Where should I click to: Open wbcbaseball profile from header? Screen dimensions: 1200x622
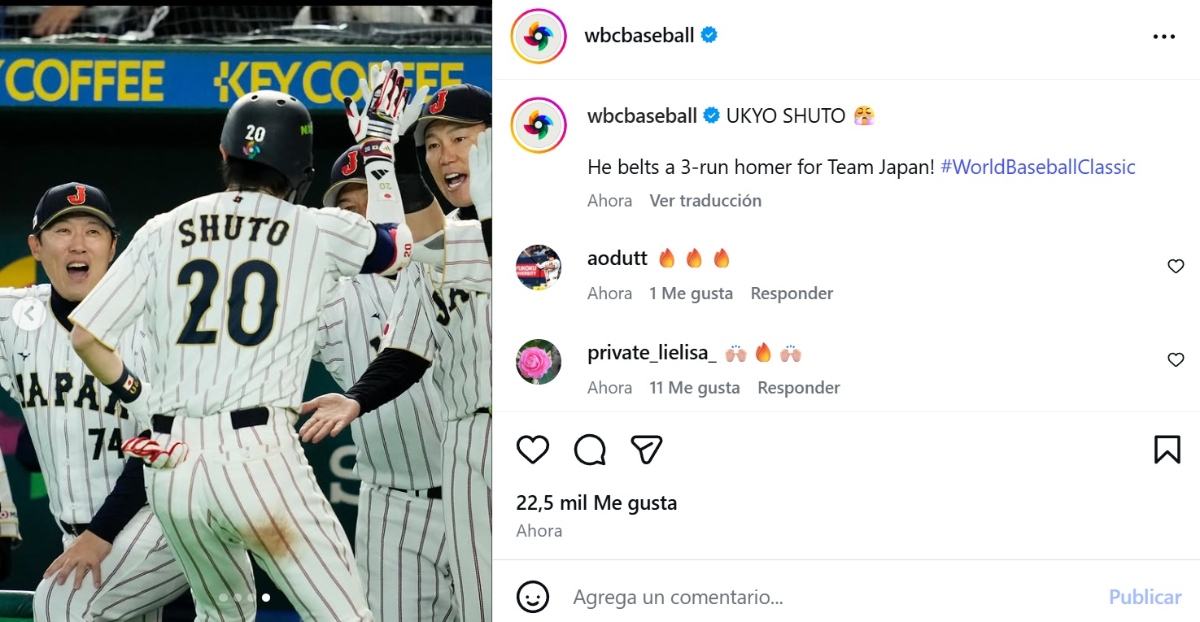coord(638,36)
